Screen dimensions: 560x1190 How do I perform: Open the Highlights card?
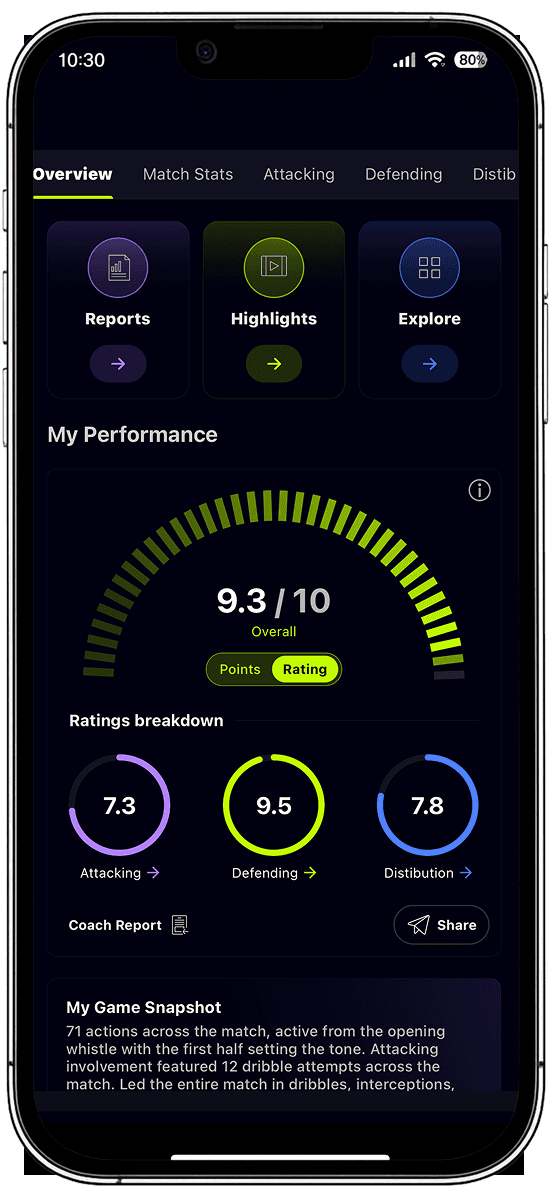click(x=274, y=310)
